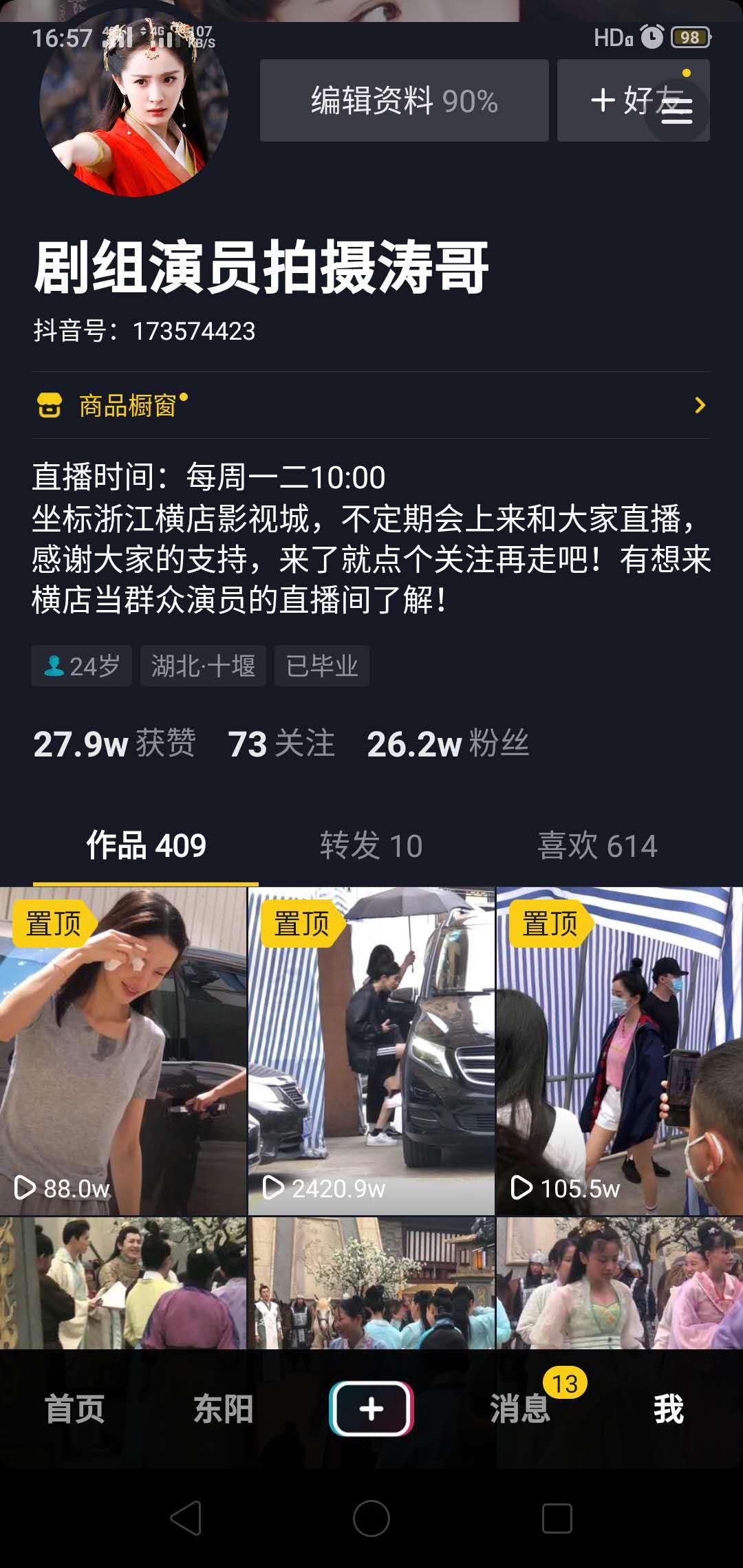Select the 作品 409 tab
The width and height of the screenshot is (743, 1568).
[x=146, y=846]
